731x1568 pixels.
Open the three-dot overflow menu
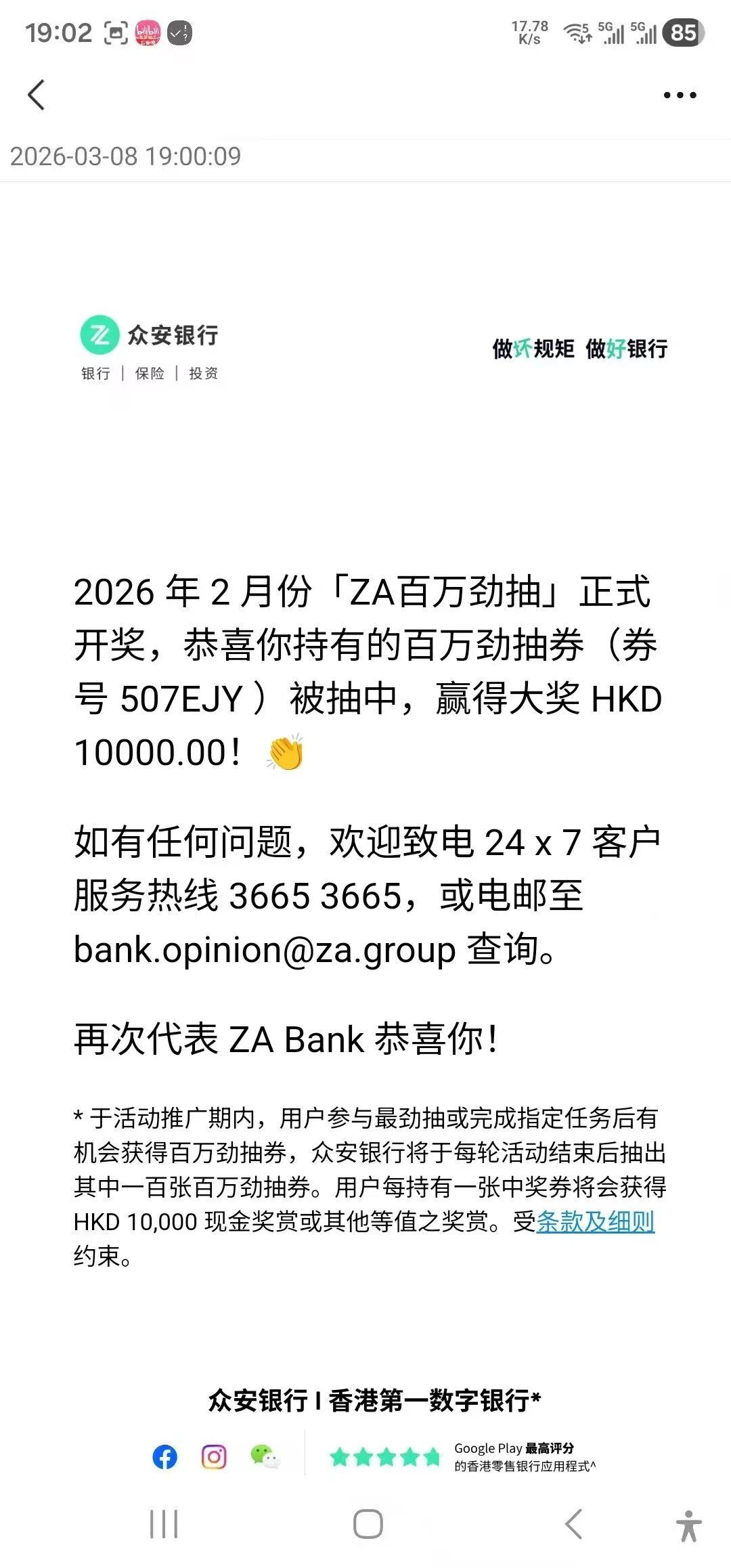[680, 95]
